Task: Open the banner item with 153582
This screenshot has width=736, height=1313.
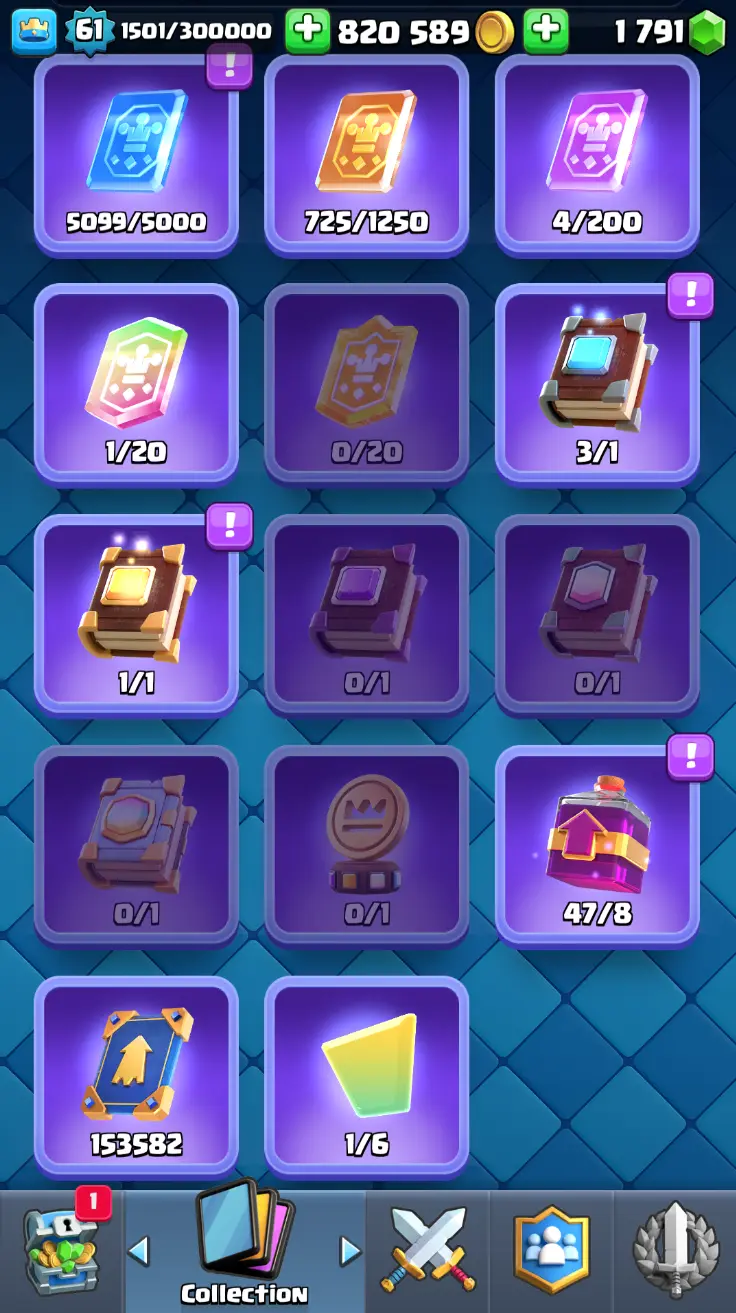Action: coord(136,1075)
